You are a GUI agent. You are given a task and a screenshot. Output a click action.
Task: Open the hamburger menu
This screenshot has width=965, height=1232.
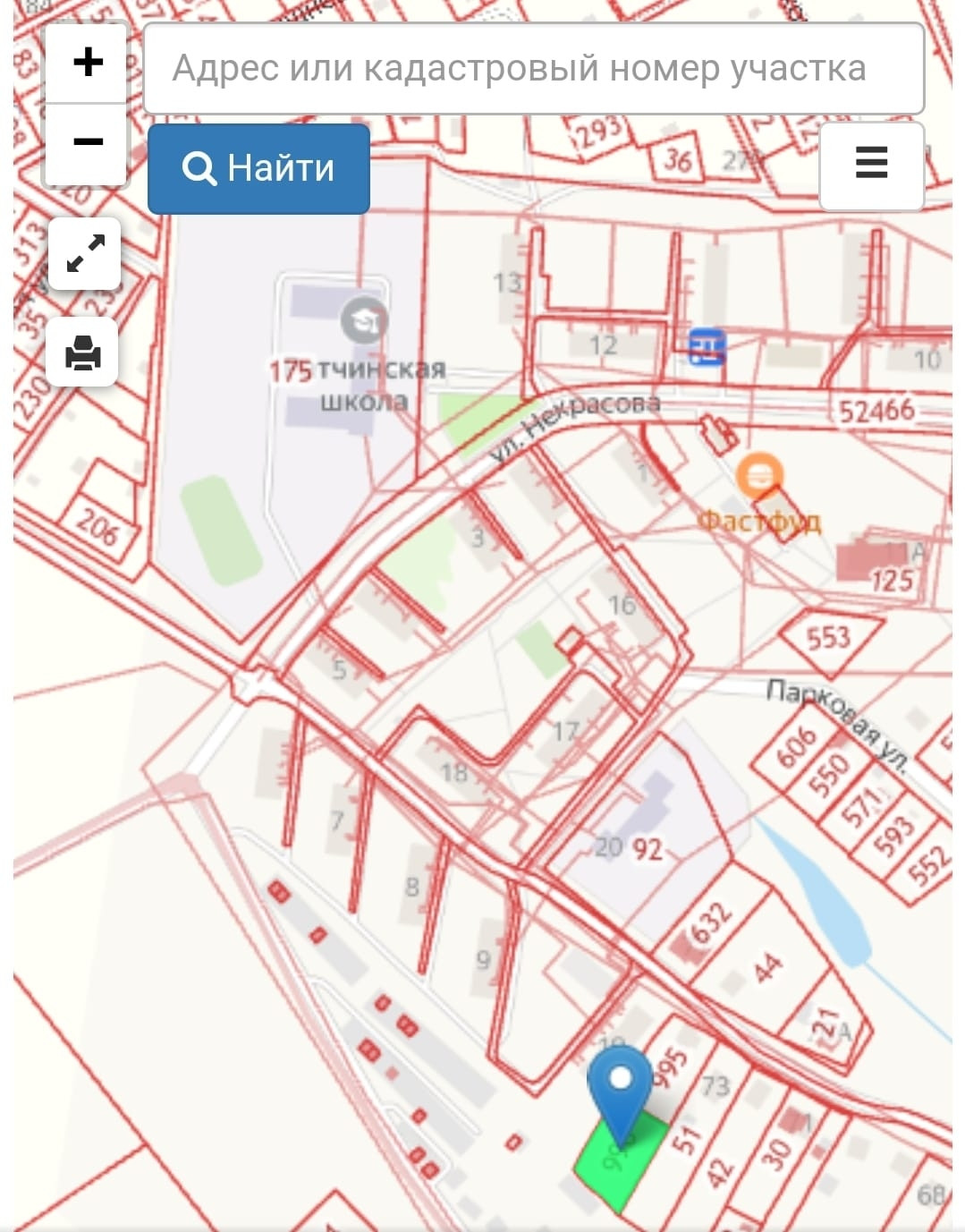click(871, 165)
